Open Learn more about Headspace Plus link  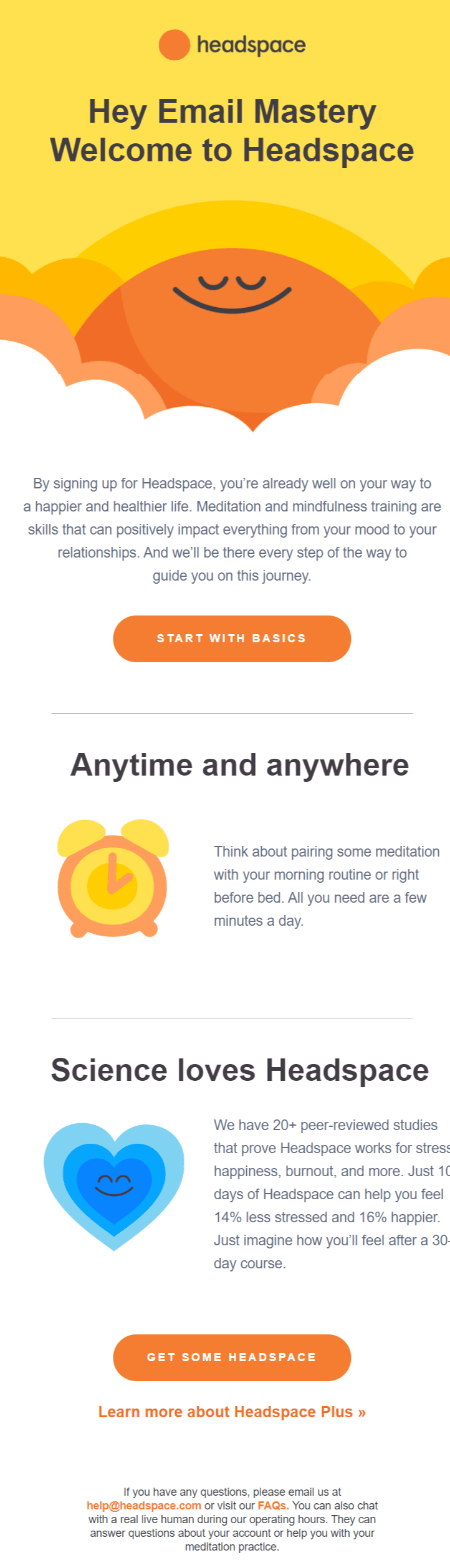point(232,1412)
